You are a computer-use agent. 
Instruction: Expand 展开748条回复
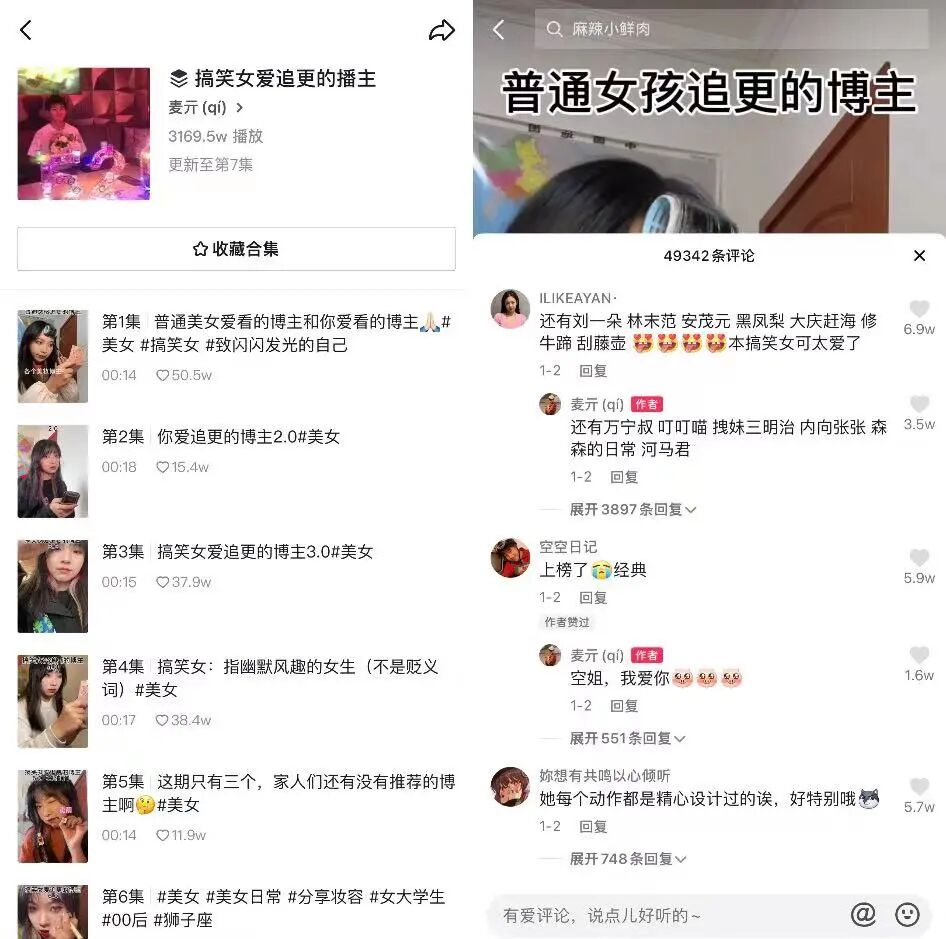coord(627,859)
